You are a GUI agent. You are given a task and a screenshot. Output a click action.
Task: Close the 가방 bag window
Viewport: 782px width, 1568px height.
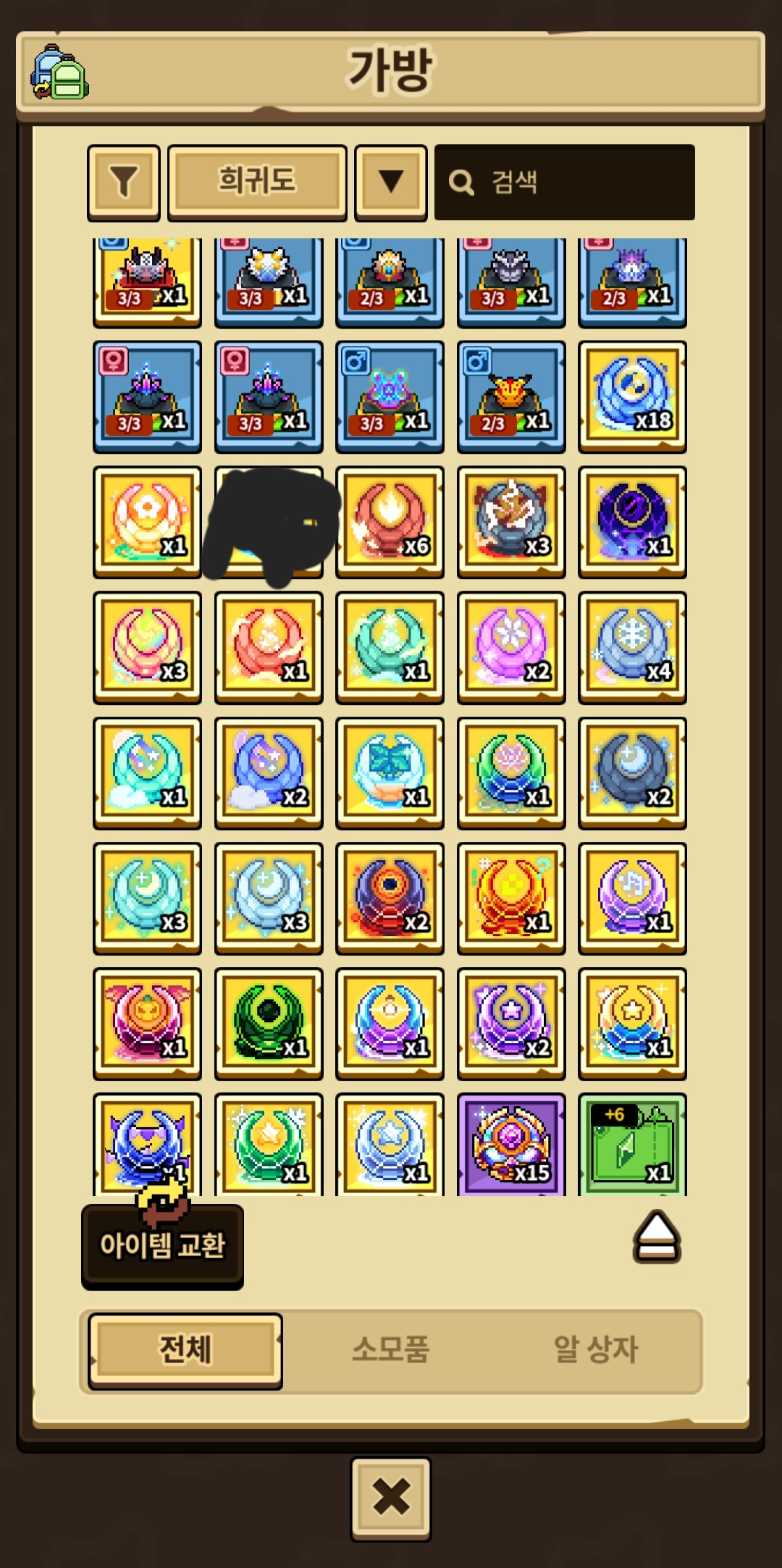tap(391, 1497)
